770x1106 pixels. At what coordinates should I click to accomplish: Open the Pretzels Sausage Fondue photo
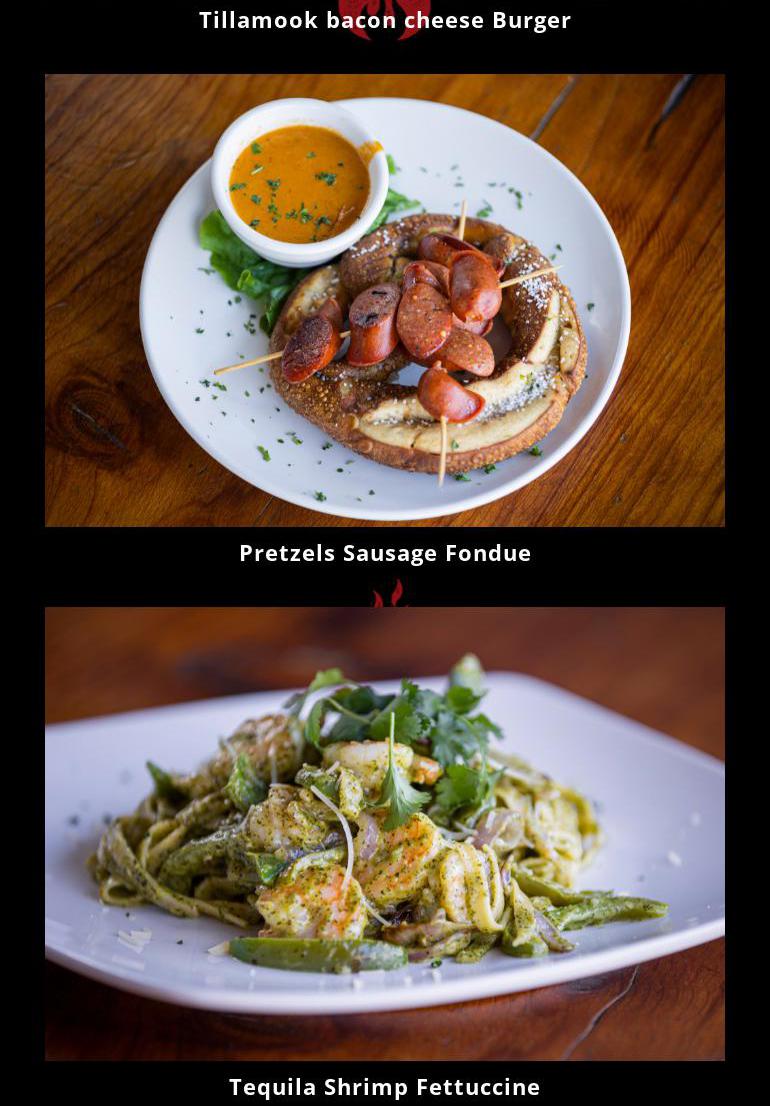pyautogui.click(x=385, y=300)
